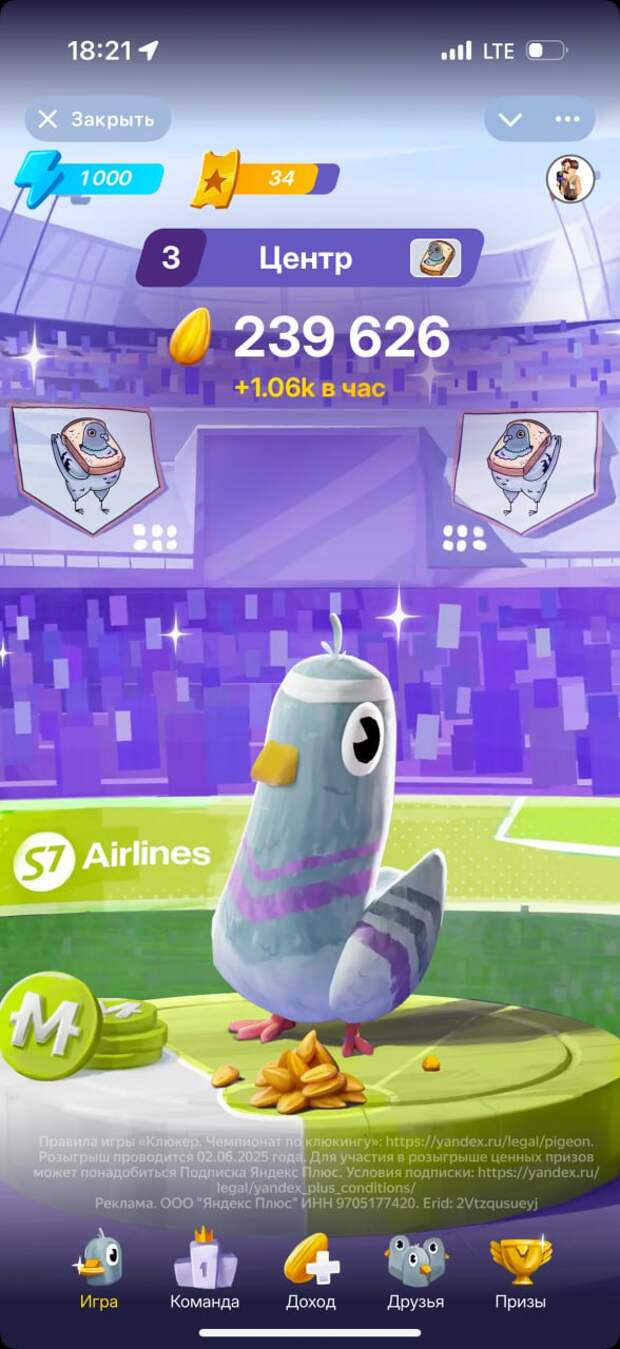Open the profile avatar
Image resolution: width=620 pixels, height=1349 pixels.
(570, 180)
